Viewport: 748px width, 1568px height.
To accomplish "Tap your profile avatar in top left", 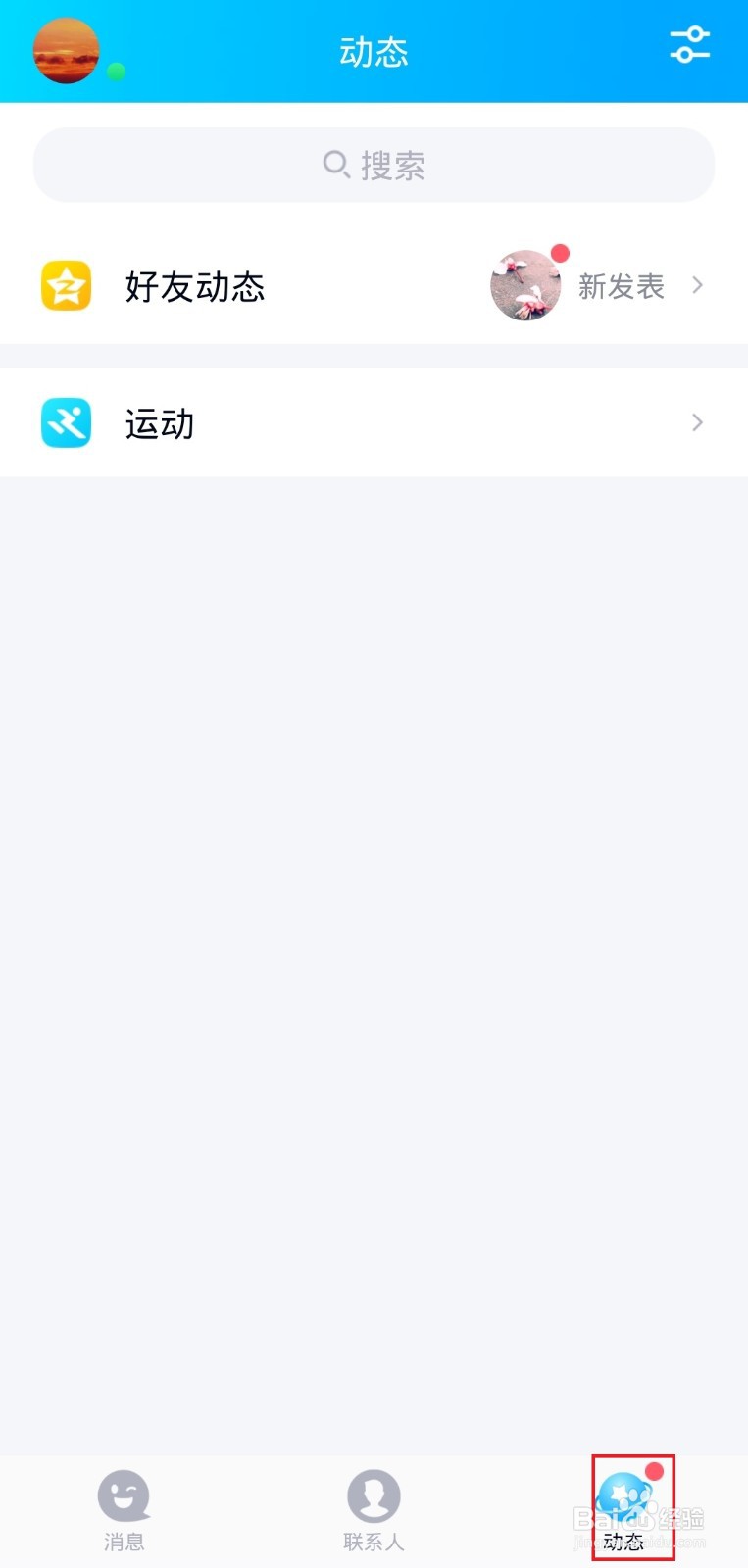I will coord(66,50).
